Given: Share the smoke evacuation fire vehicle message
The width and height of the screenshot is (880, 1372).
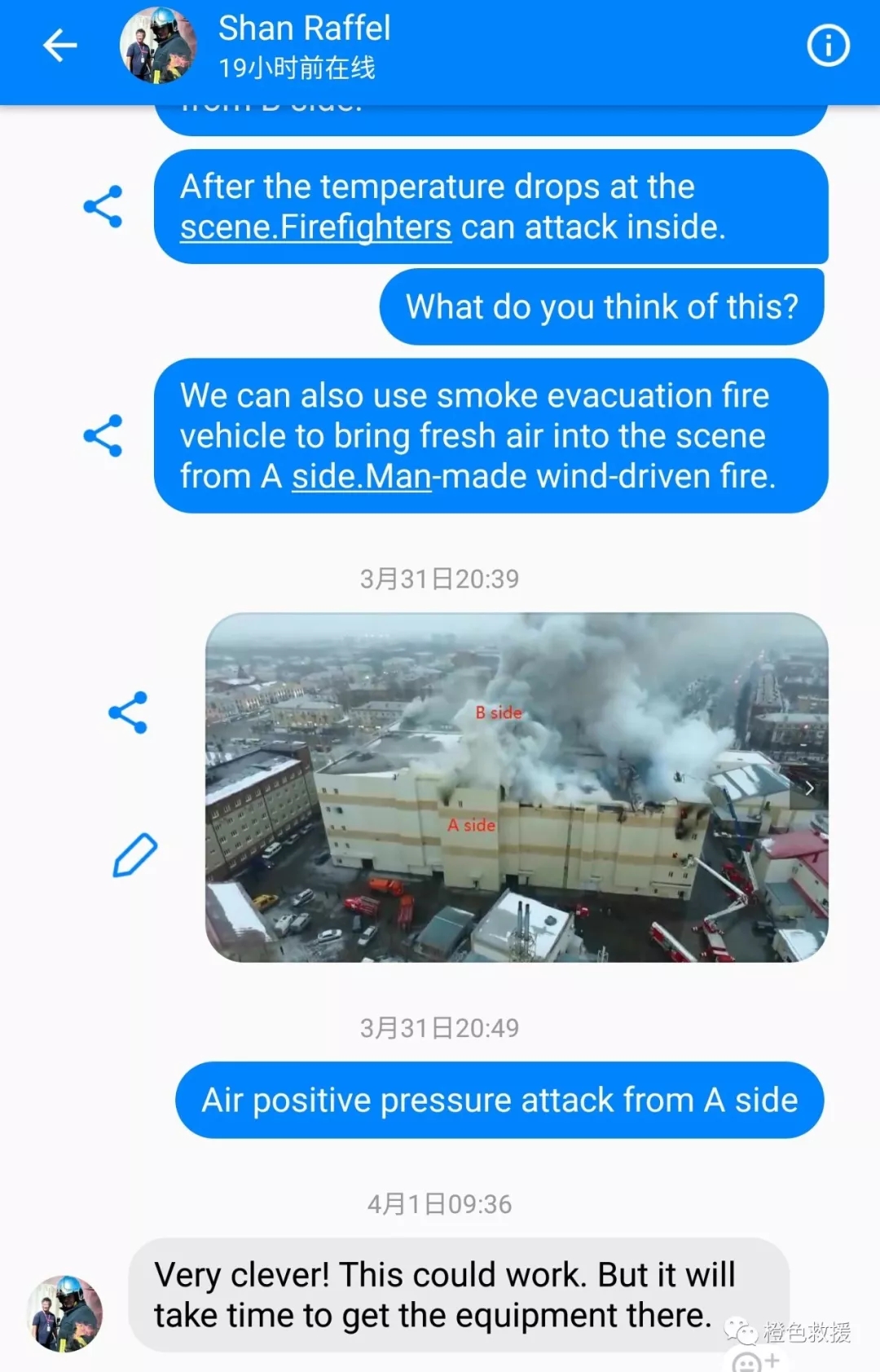Looking at the screenshot, I should tap(103, 435).
